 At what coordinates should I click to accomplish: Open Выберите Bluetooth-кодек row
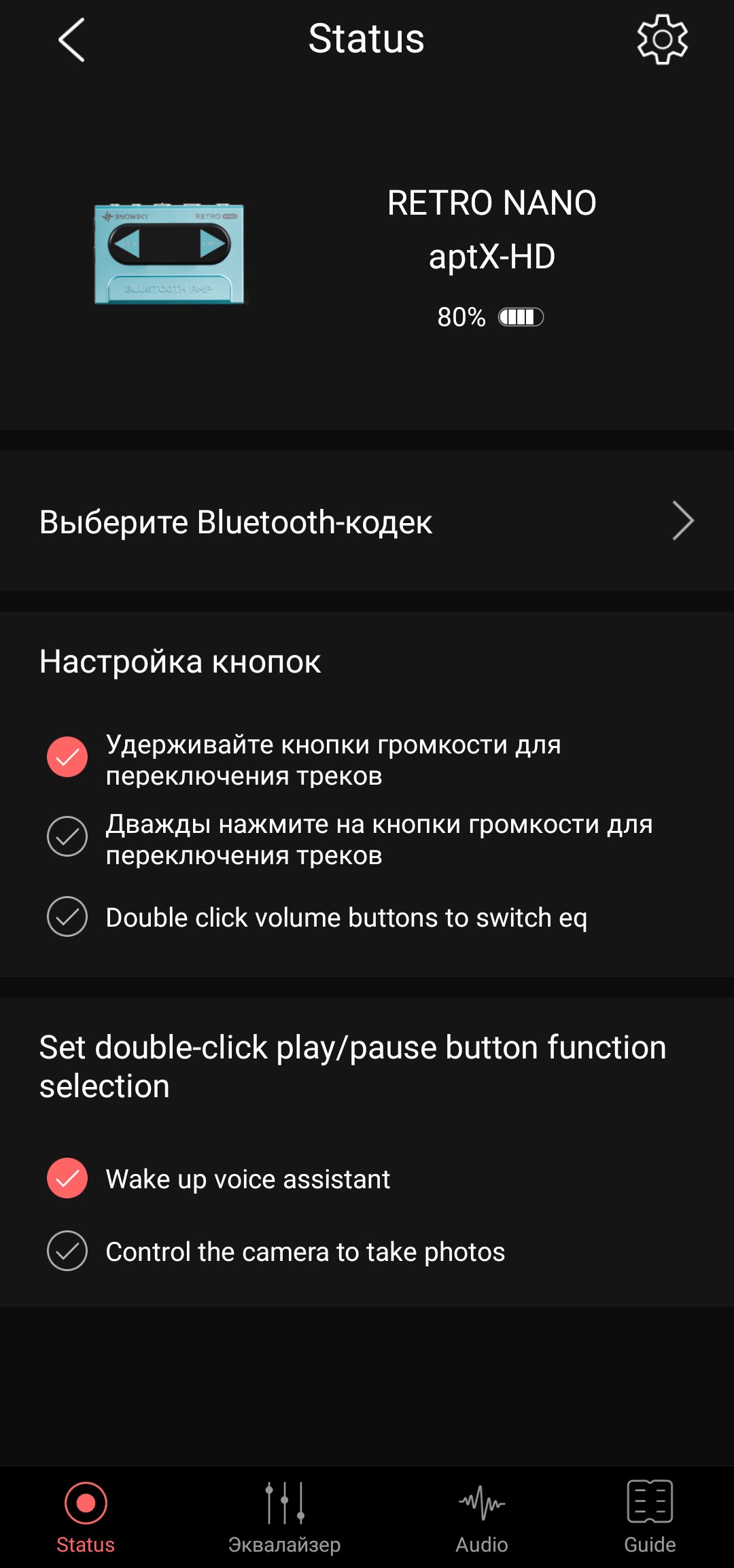pos(367,522)
